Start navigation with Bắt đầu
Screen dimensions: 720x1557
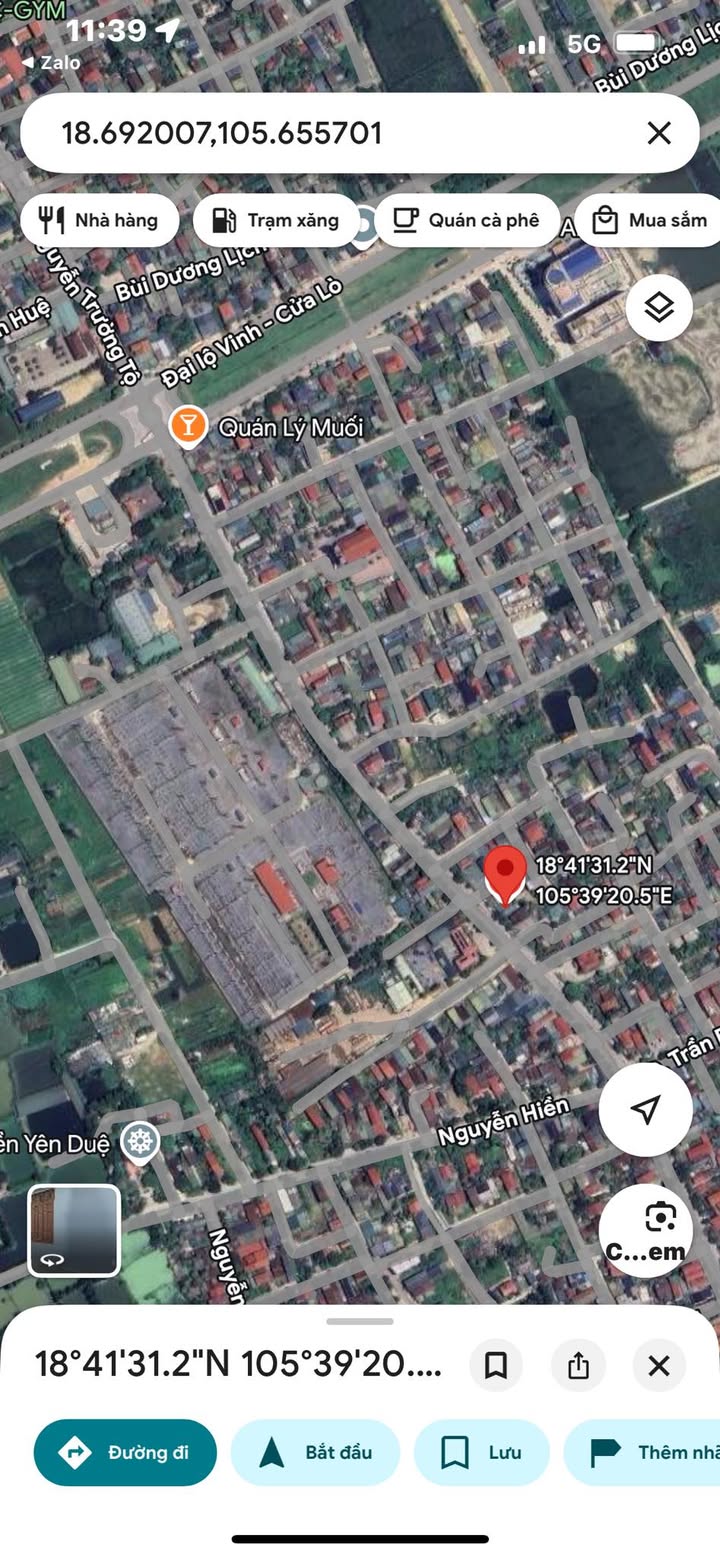[315, 1452]
